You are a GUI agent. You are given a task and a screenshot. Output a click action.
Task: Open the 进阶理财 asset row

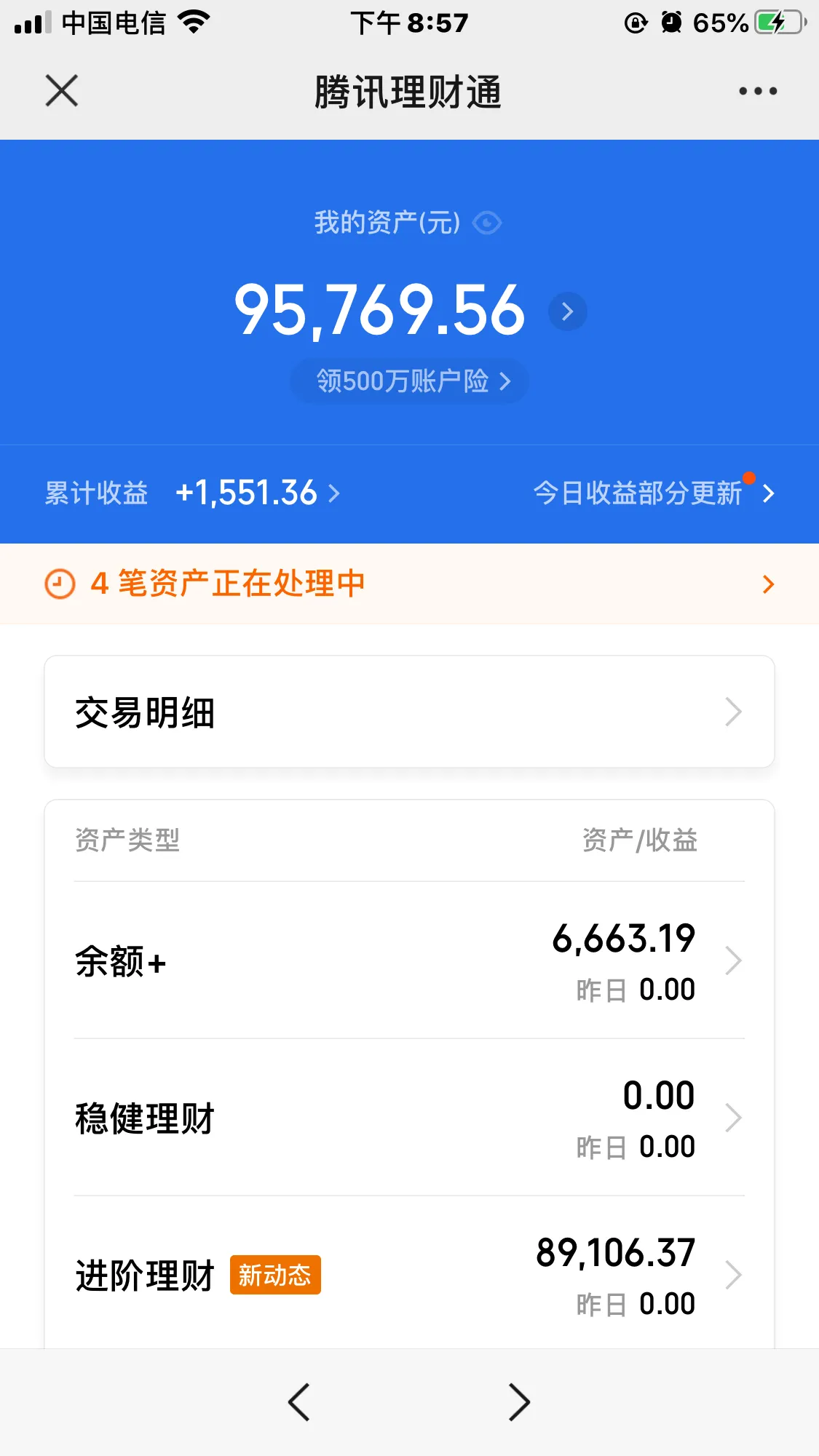(x=409, y=1275)
